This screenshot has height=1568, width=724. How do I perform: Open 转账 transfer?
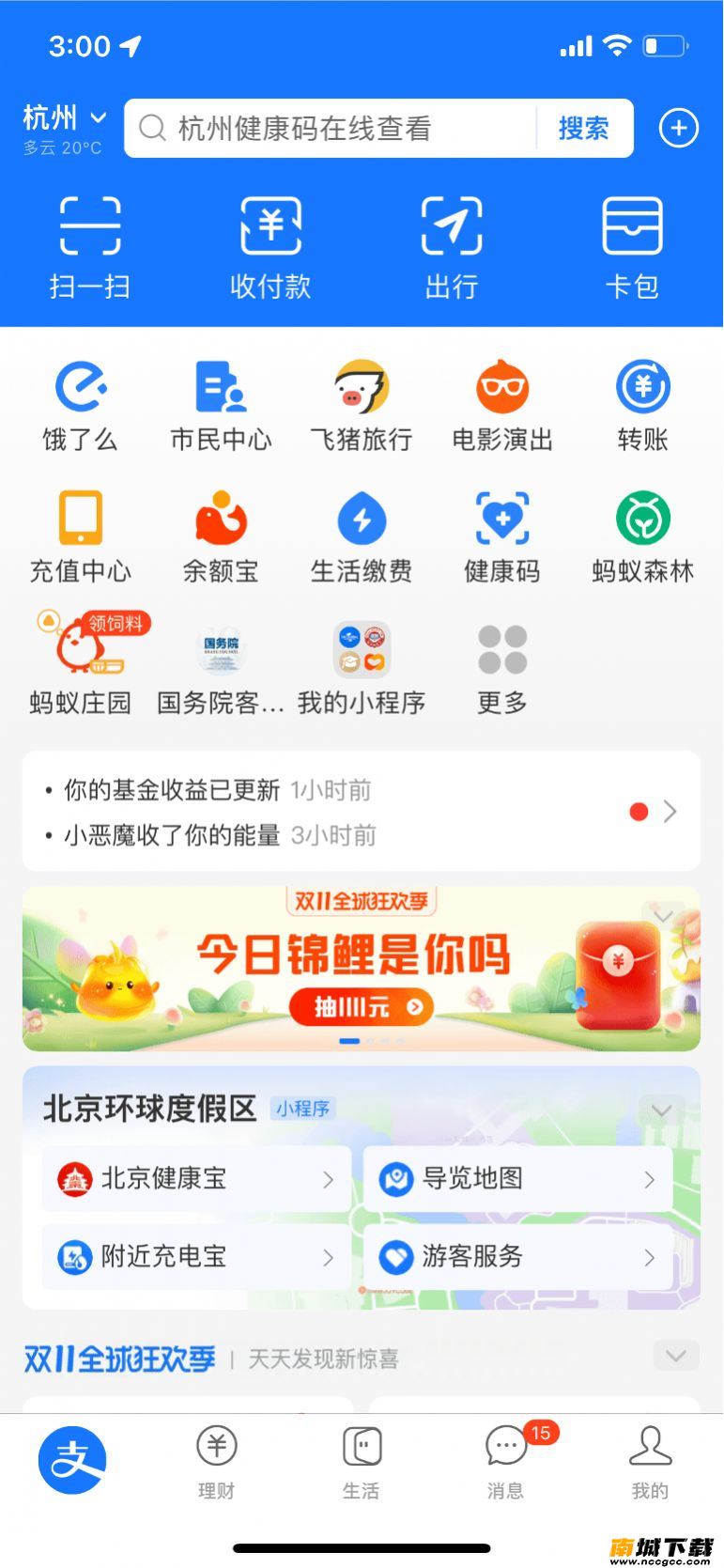coord(642,405)
